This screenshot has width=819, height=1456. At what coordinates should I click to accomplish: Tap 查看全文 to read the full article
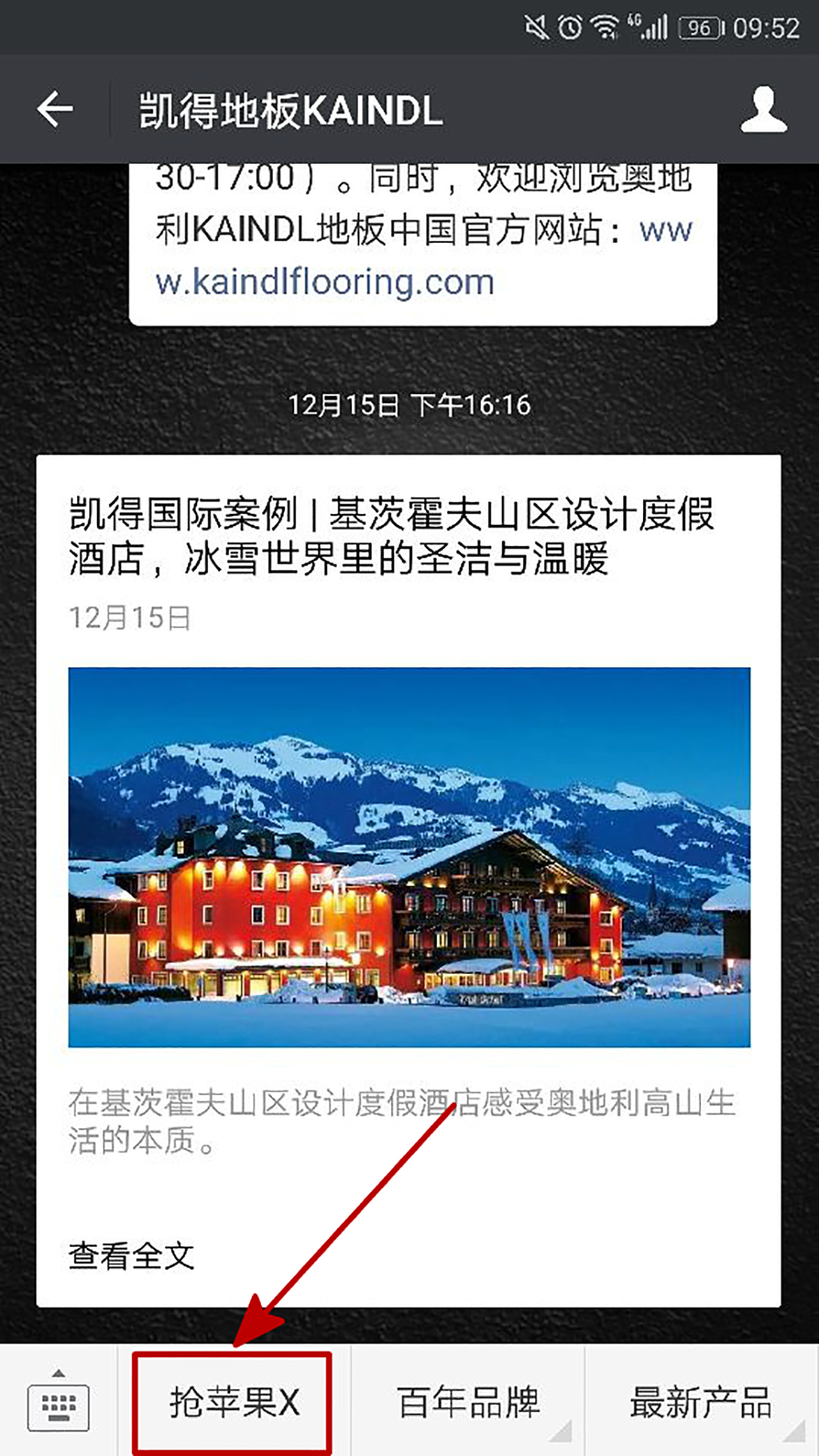pos(131,1256)
